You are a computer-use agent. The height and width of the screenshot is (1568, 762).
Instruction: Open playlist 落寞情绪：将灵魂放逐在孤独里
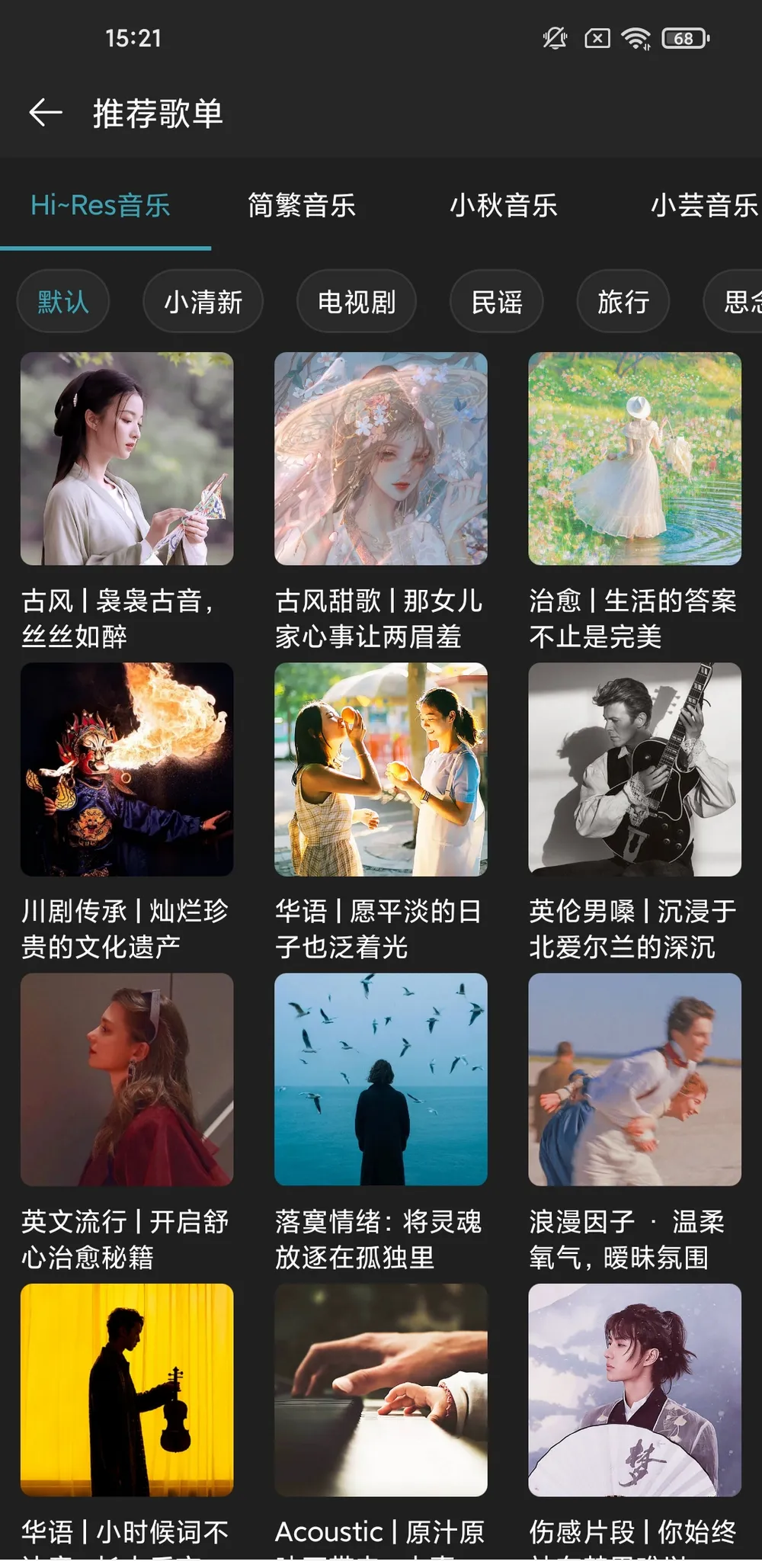click(x=380, y=1079)
